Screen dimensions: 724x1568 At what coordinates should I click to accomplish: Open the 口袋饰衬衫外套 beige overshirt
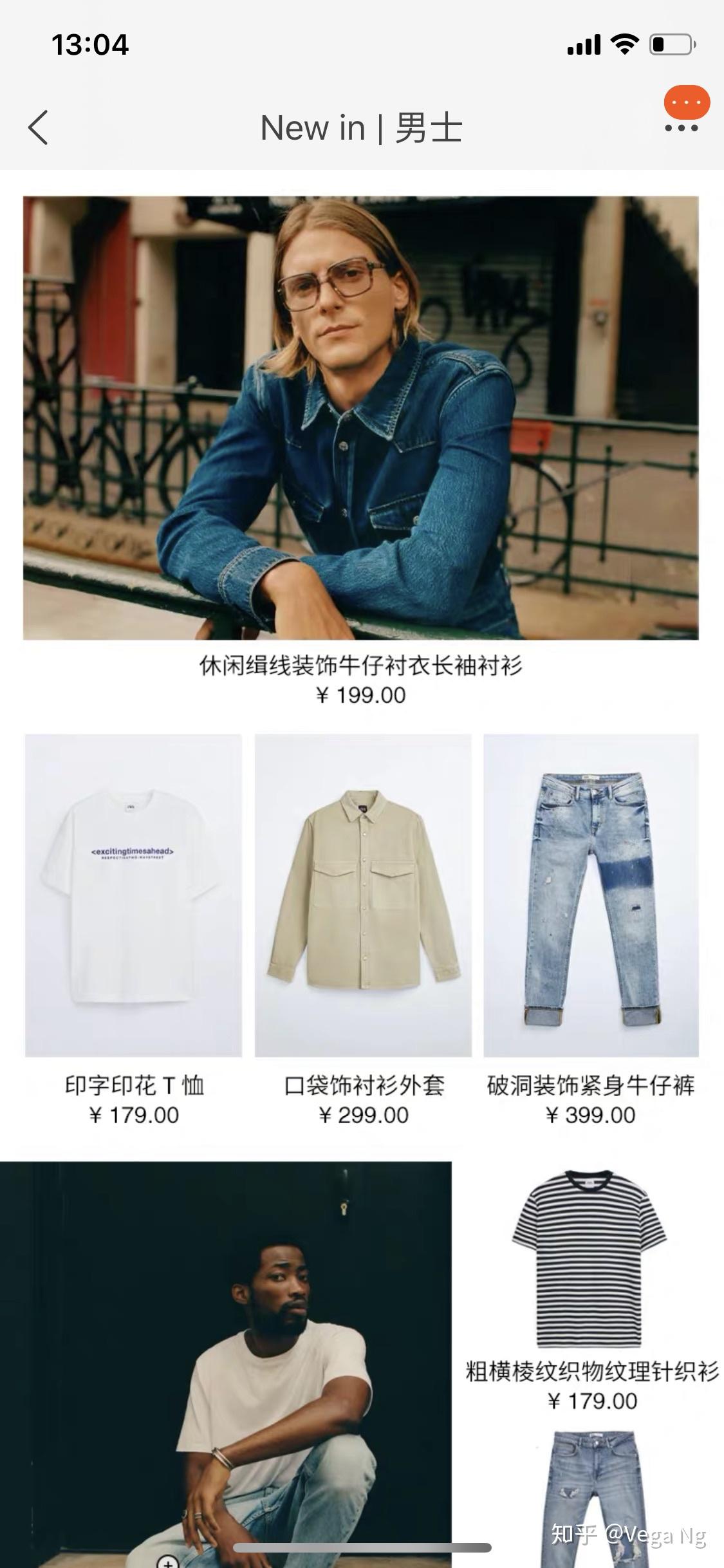coord(363,895)
